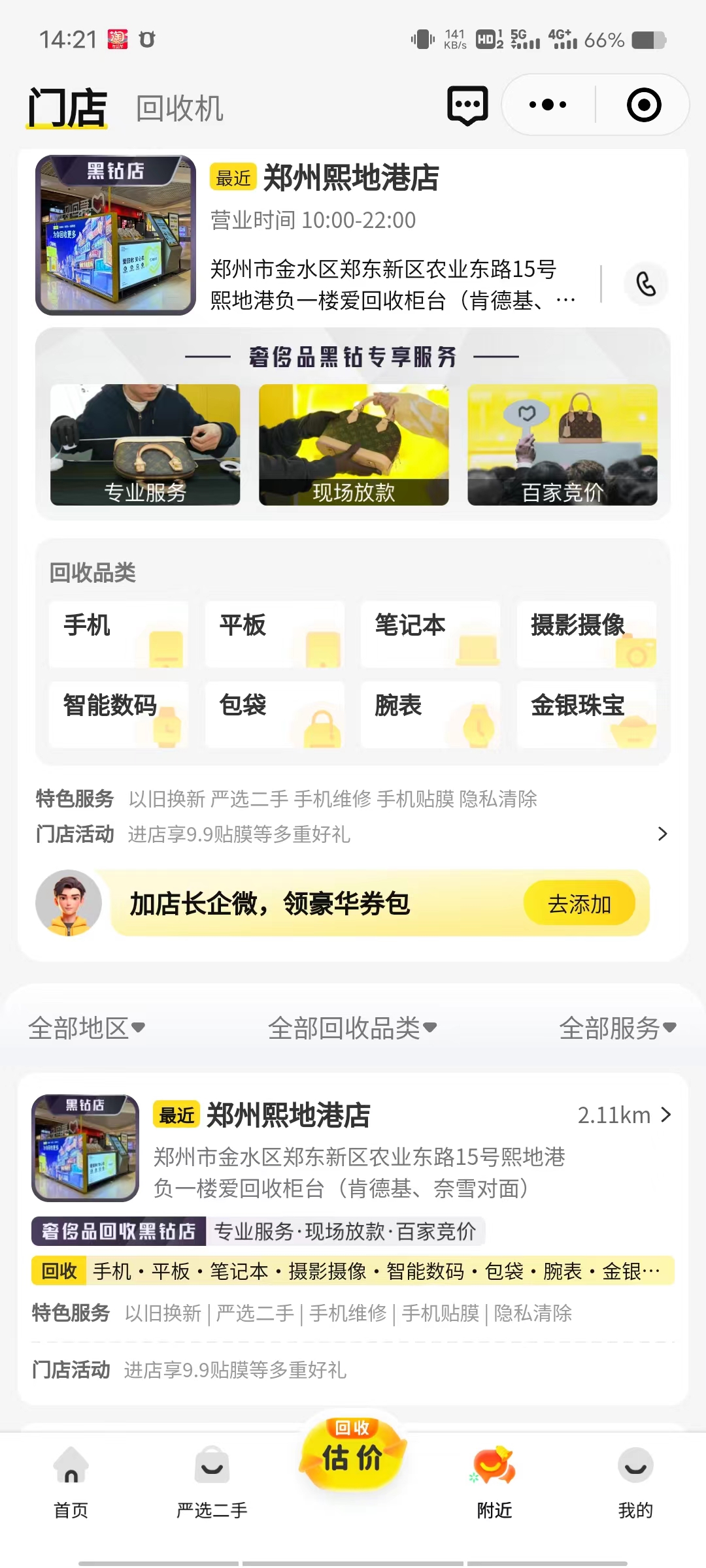Switch to the 回收机 tab

[x=180, y=108]
